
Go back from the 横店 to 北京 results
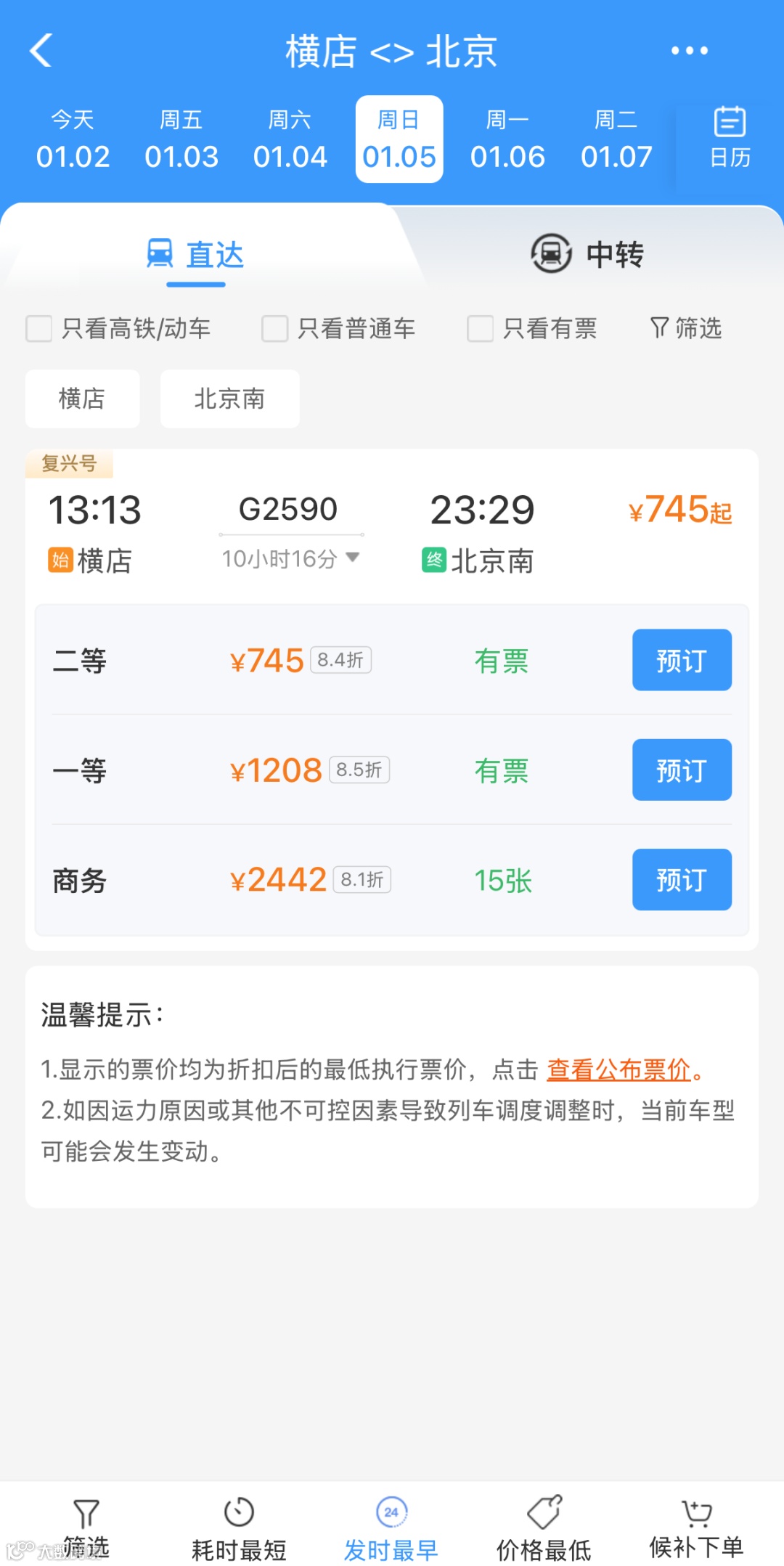click(41, 51)
